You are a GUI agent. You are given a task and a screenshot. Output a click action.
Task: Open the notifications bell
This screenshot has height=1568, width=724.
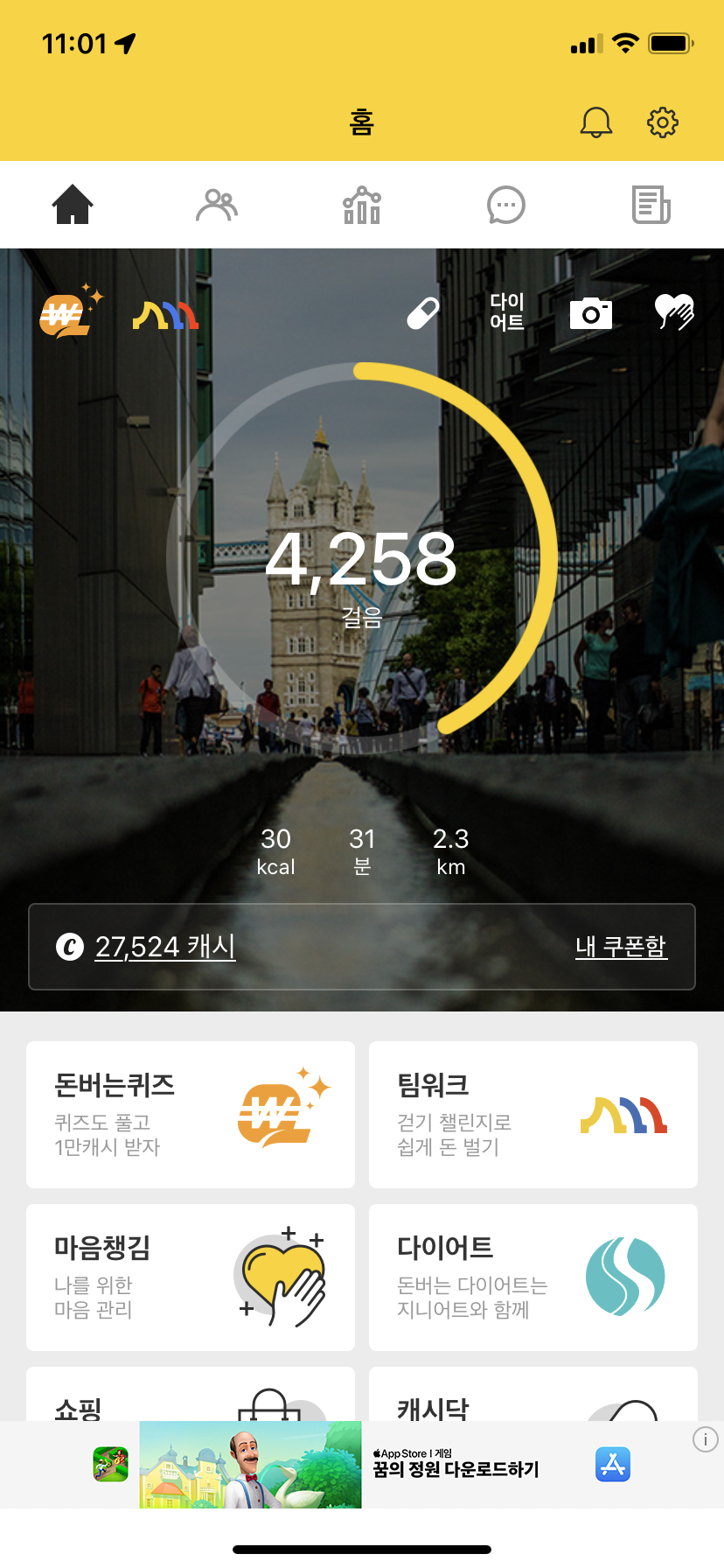596,122
